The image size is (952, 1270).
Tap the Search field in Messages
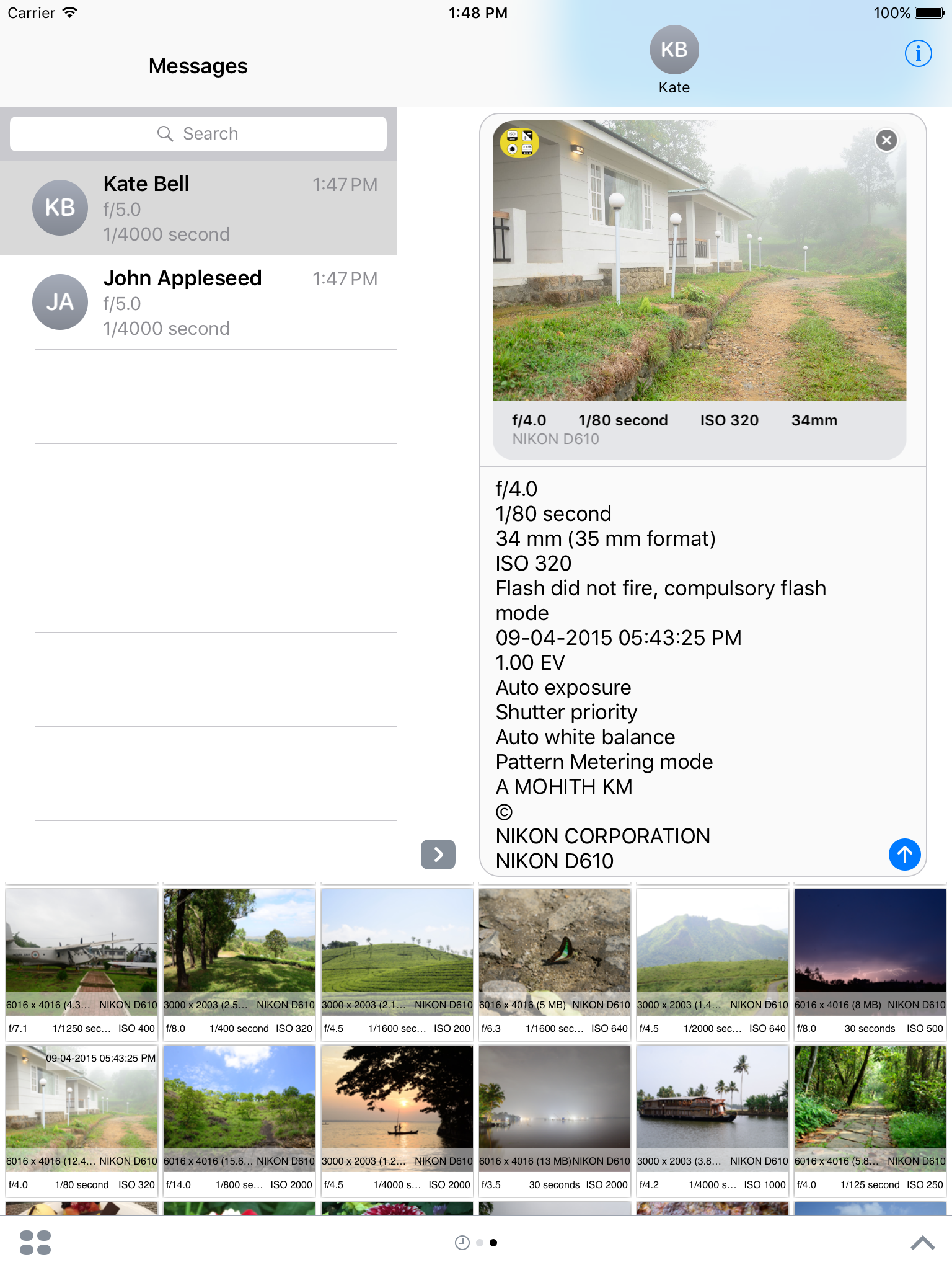pos(198,133)
